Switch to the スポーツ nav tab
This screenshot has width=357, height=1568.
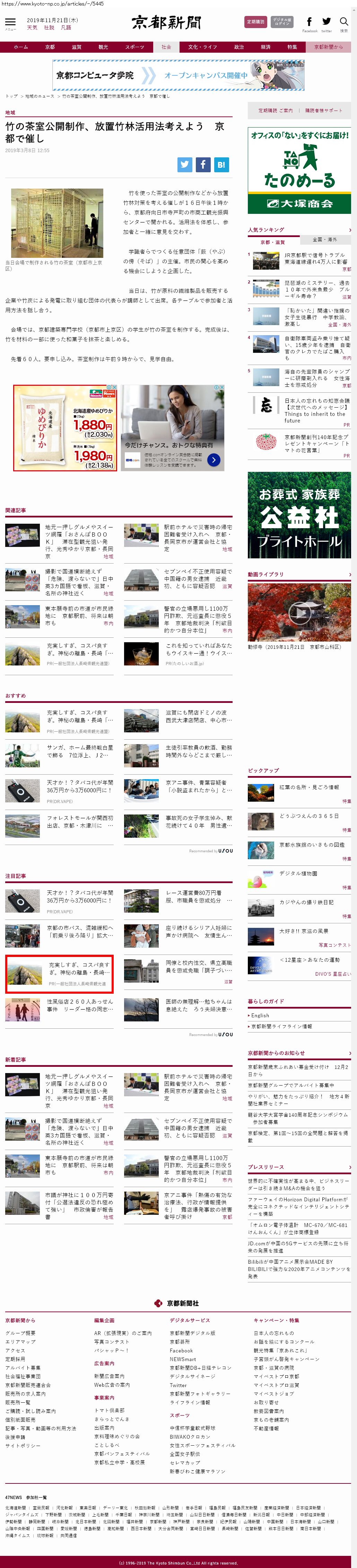134,47
